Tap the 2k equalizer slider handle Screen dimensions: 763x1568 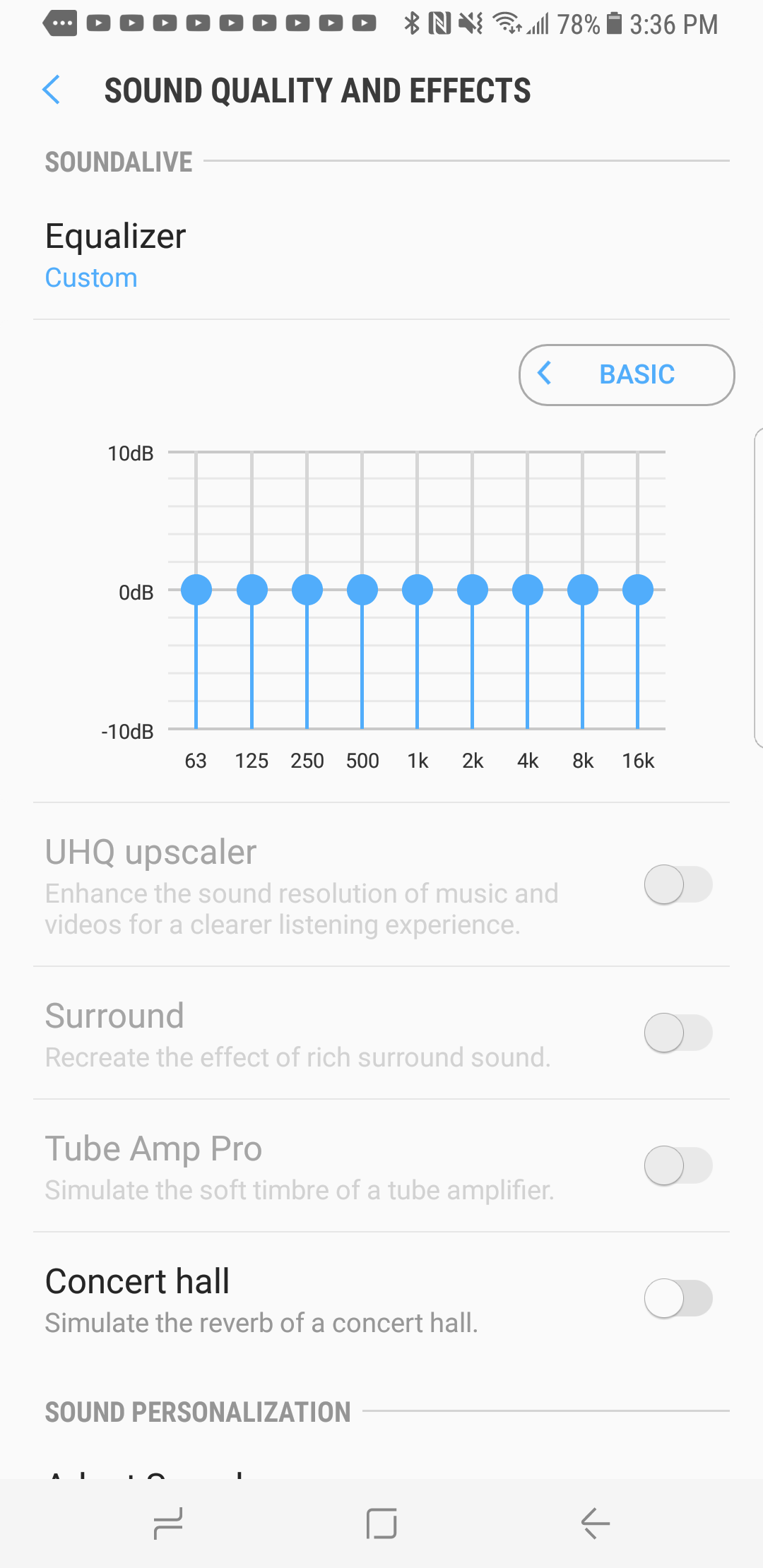(x=473, y=590)
